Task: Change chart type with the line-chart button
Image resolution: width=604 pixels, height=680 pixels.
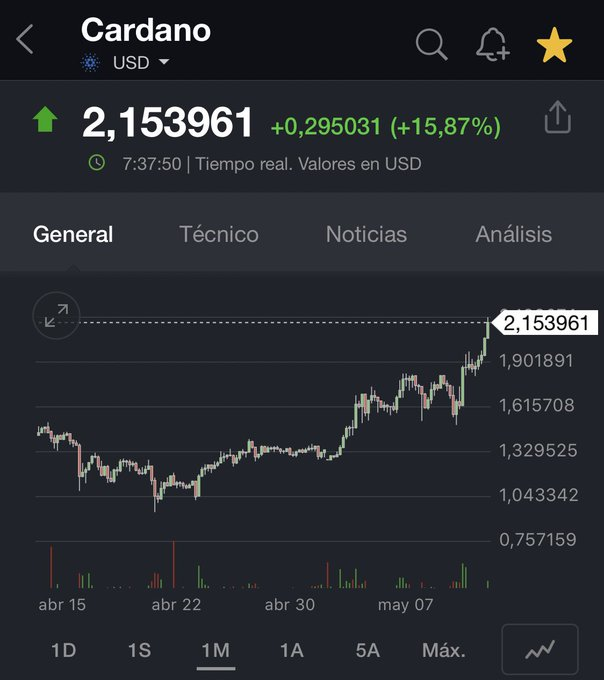Action: tap(540, 649)
